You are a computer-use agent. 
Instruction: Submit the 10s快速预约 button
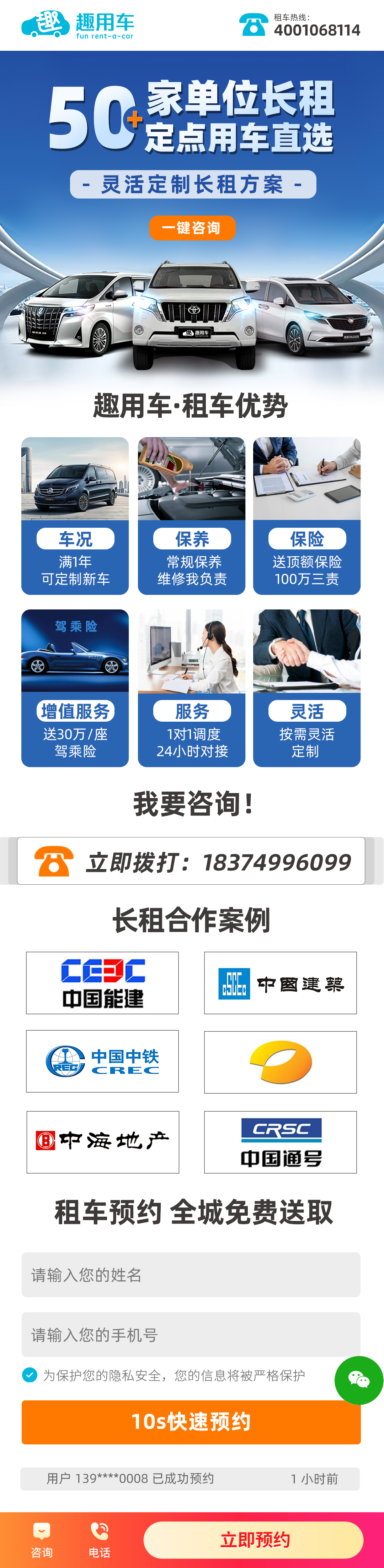191,1421
